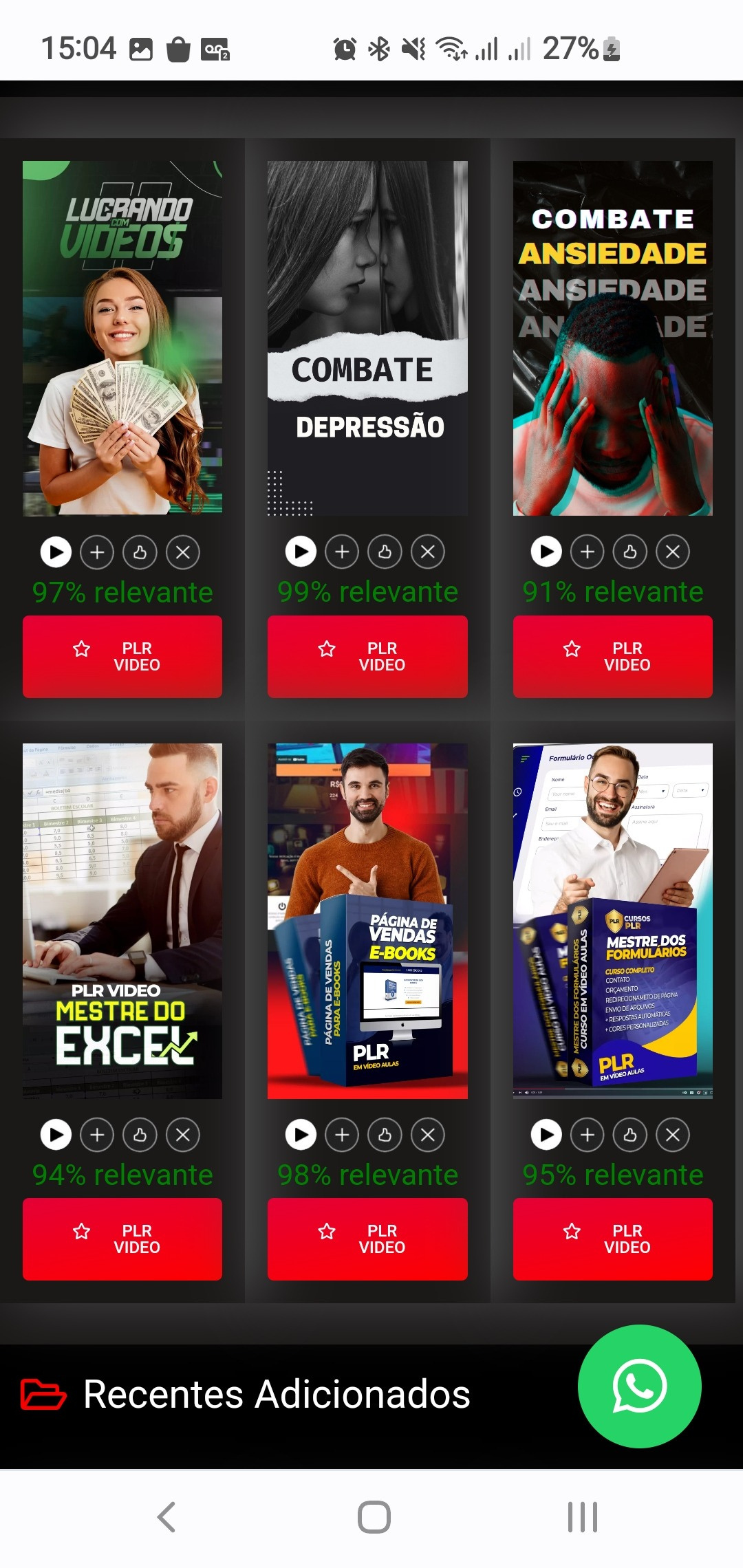Open recent apps from navigation bar
Image resolution: width=743 pixels, height=1568 pixels.
pyautogui.click(x=582, y=1517)
